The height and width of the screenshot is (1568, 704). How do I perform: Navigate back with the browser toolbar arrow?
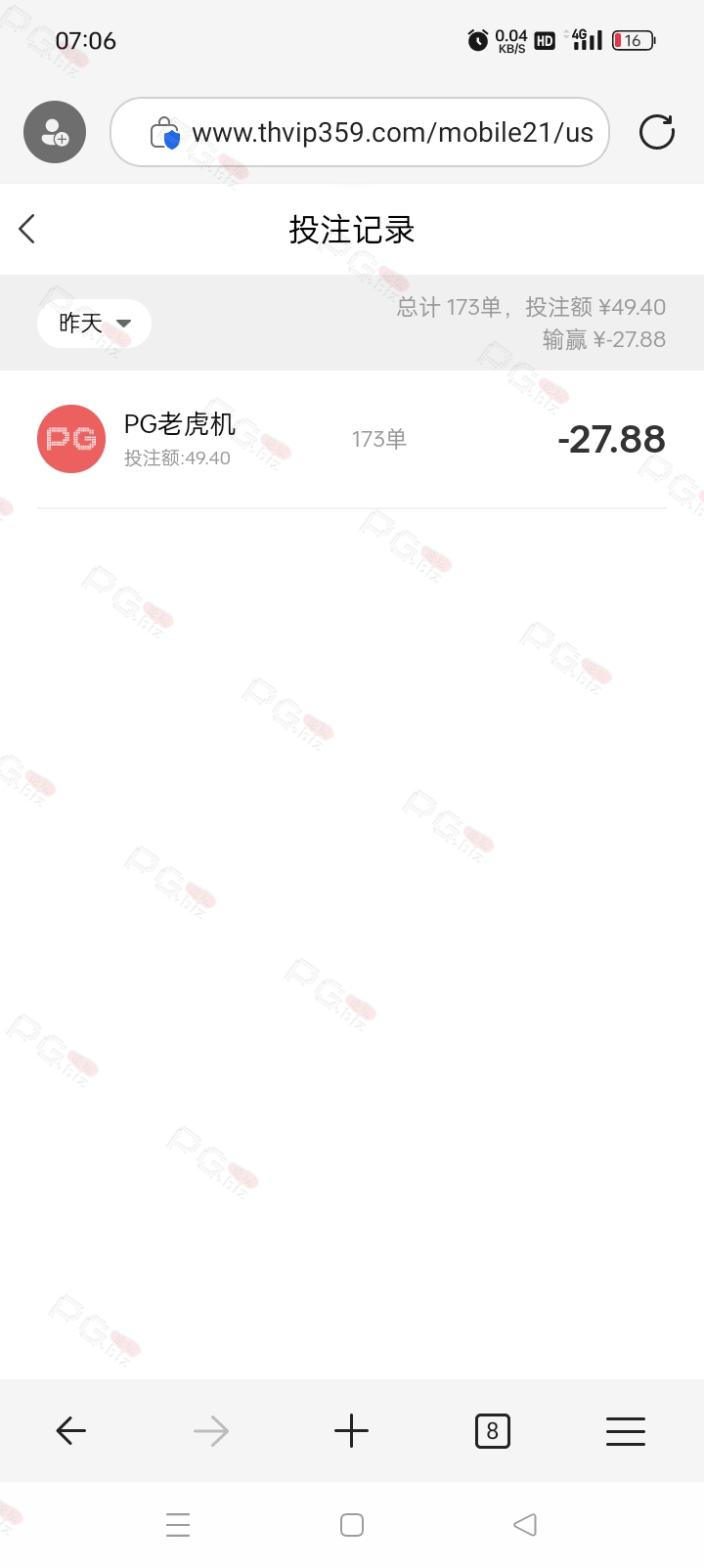click(x=71, y=1431)
